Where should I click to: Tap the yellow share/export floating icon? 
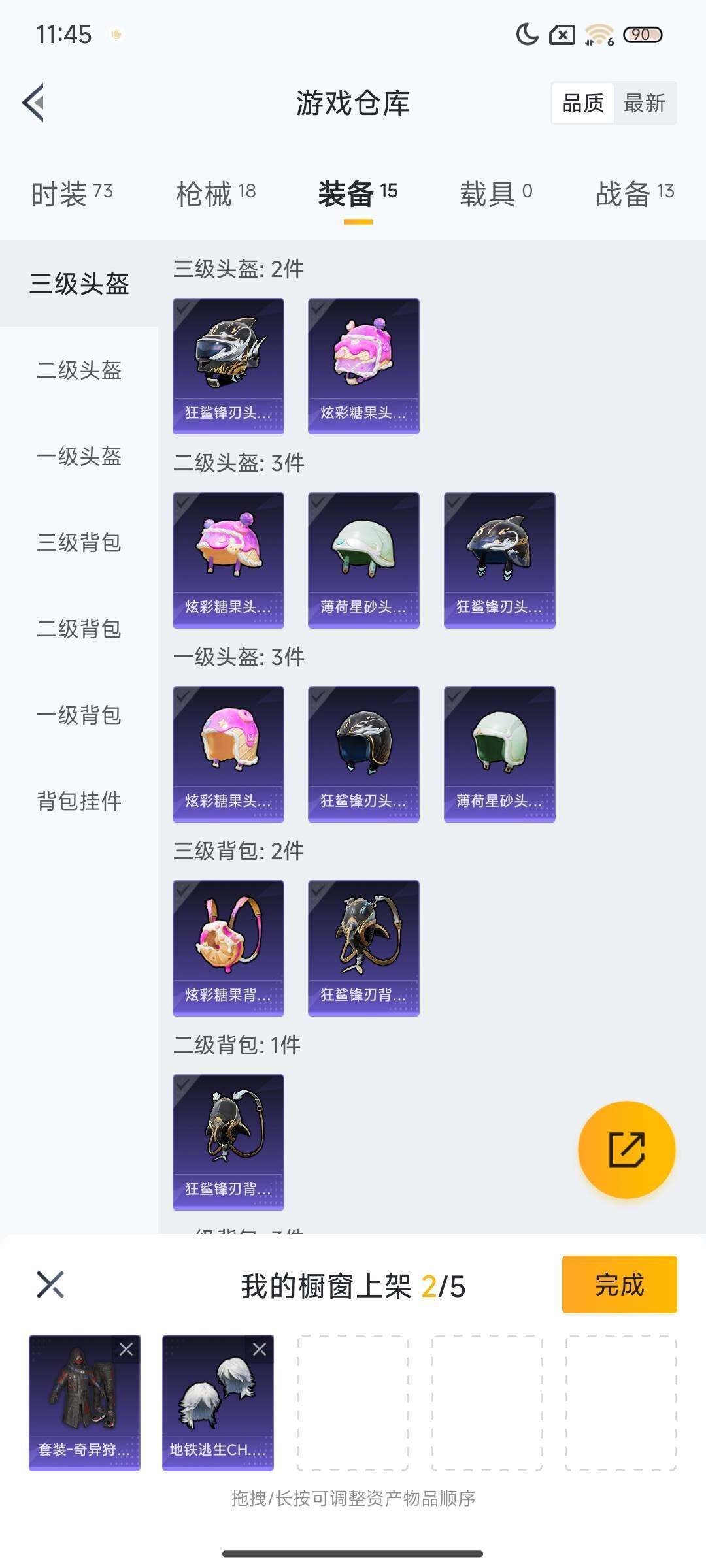(627, 1149)
